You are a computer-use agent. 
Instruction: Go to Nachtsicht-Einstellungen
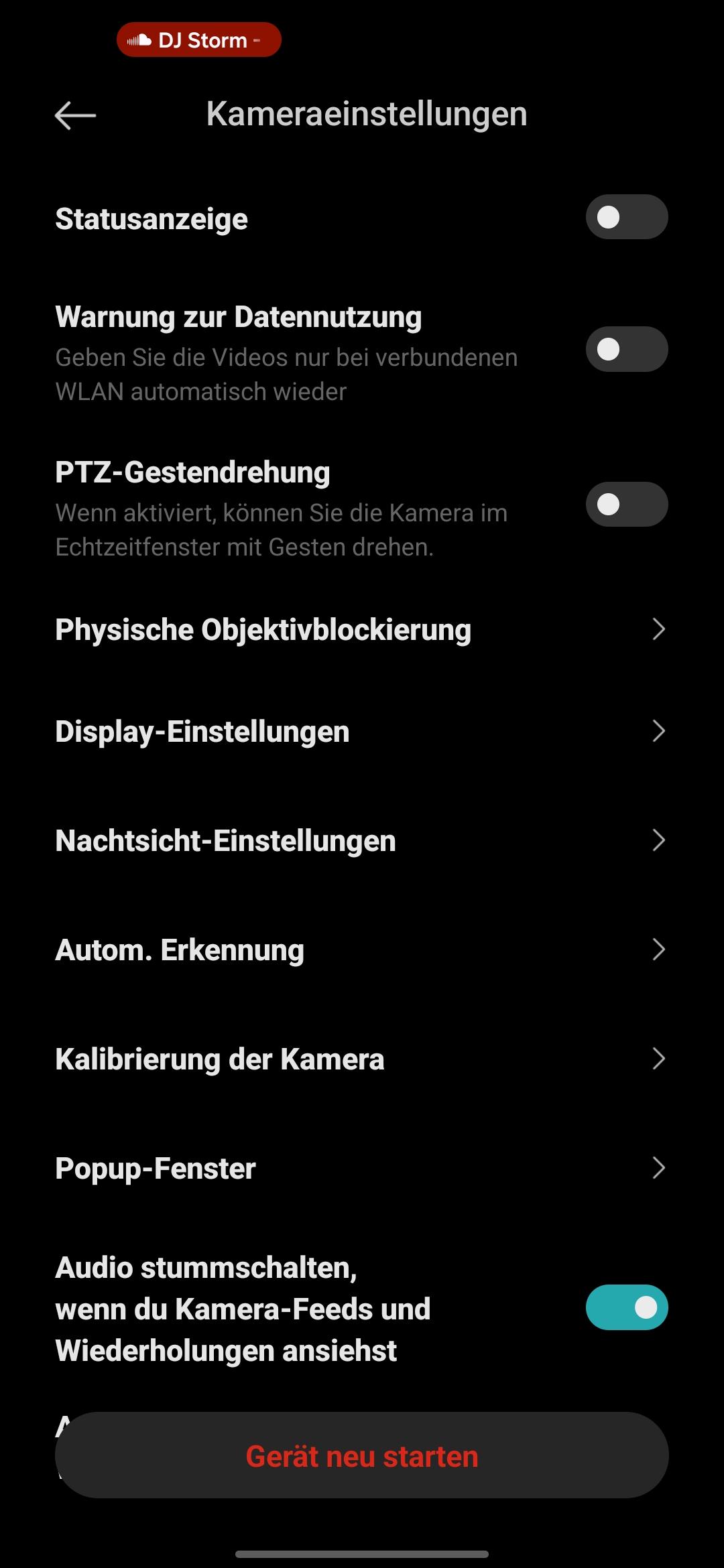[x=362, y=840]
